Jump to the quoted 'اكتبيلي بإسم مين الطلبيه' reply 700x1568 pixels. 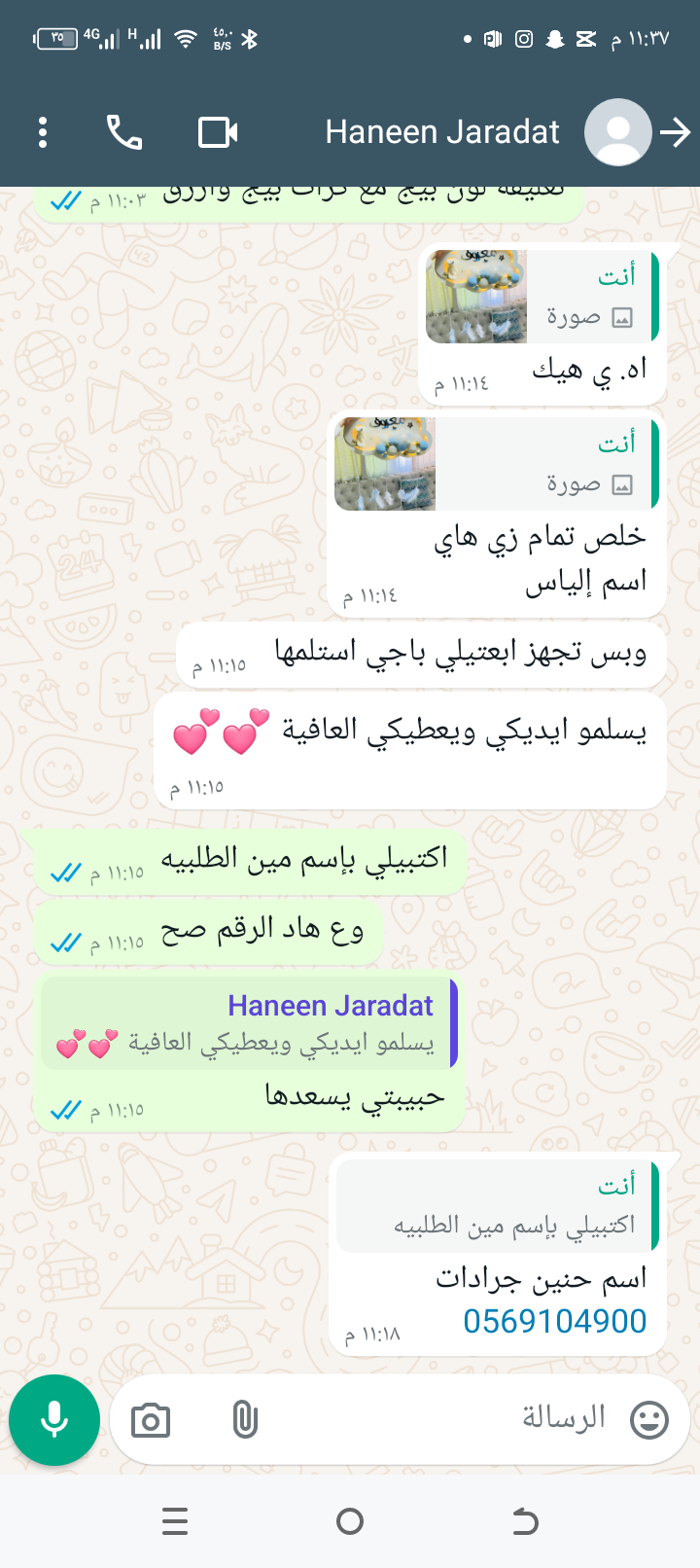click(498, 1206)
